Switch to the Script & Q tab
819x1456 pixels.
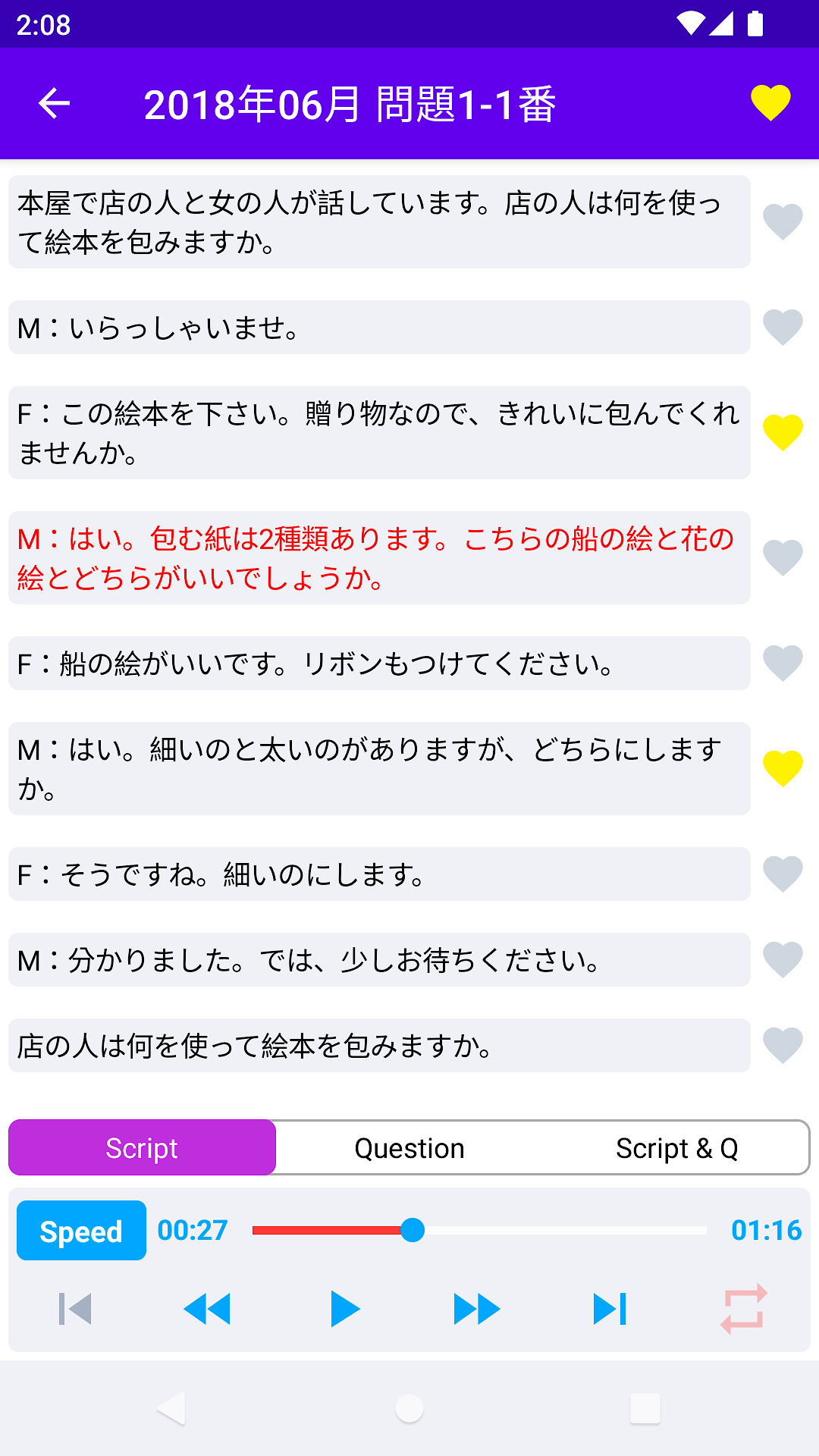[676, 1148]
